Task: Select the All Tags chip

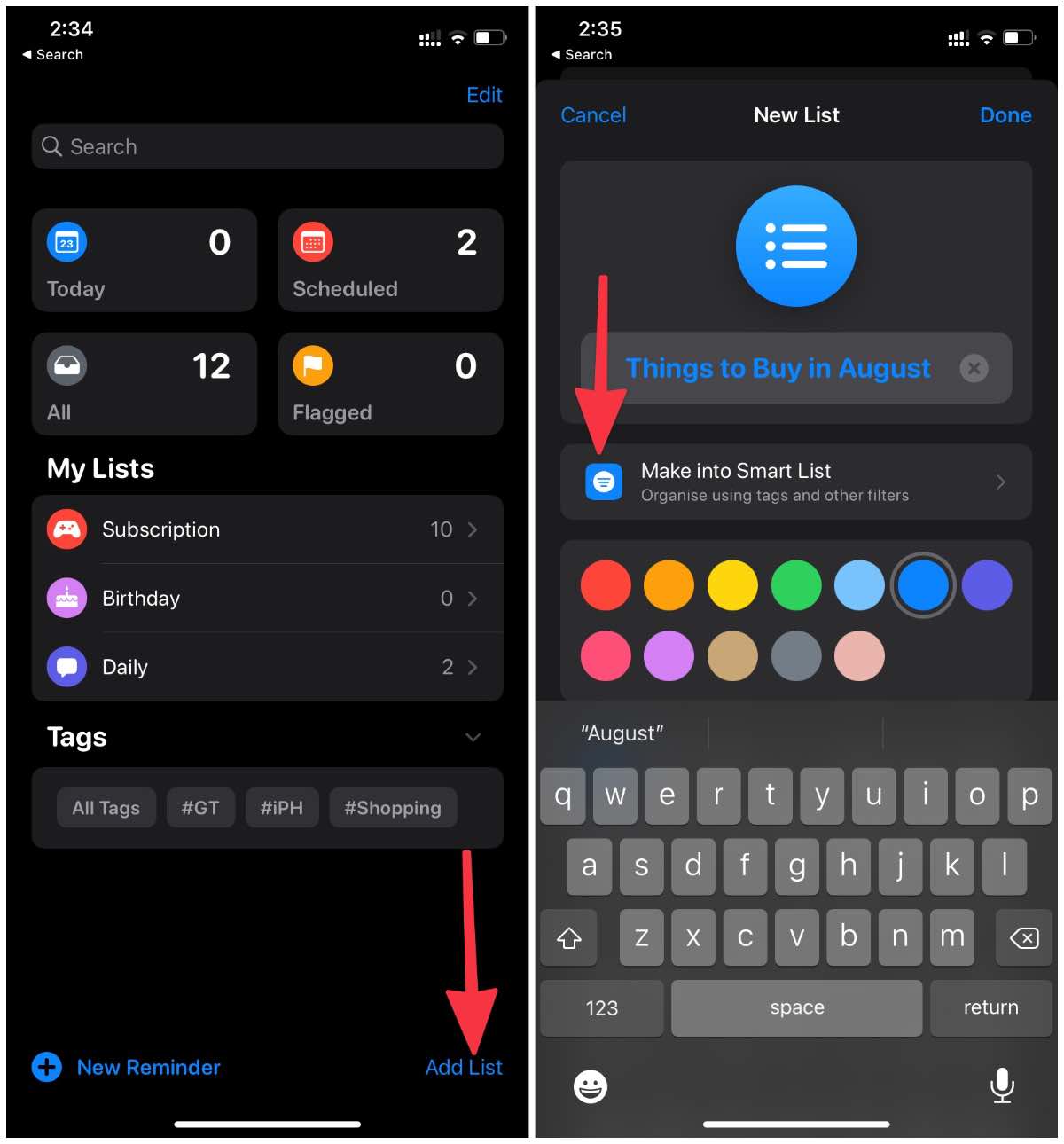Action: click(106, 808)
